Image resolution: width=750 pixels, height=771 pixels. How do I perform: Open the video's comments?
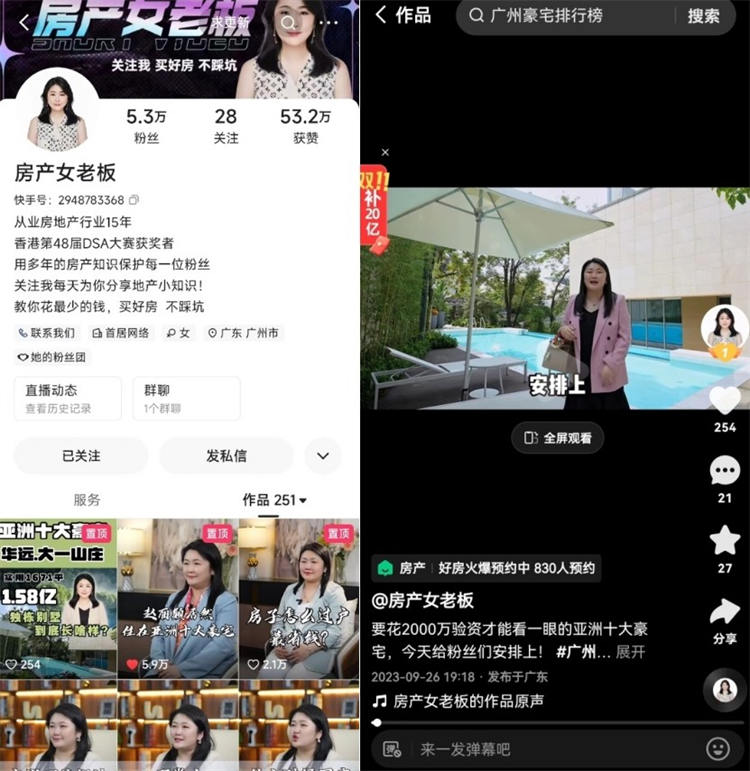[725, 471]
